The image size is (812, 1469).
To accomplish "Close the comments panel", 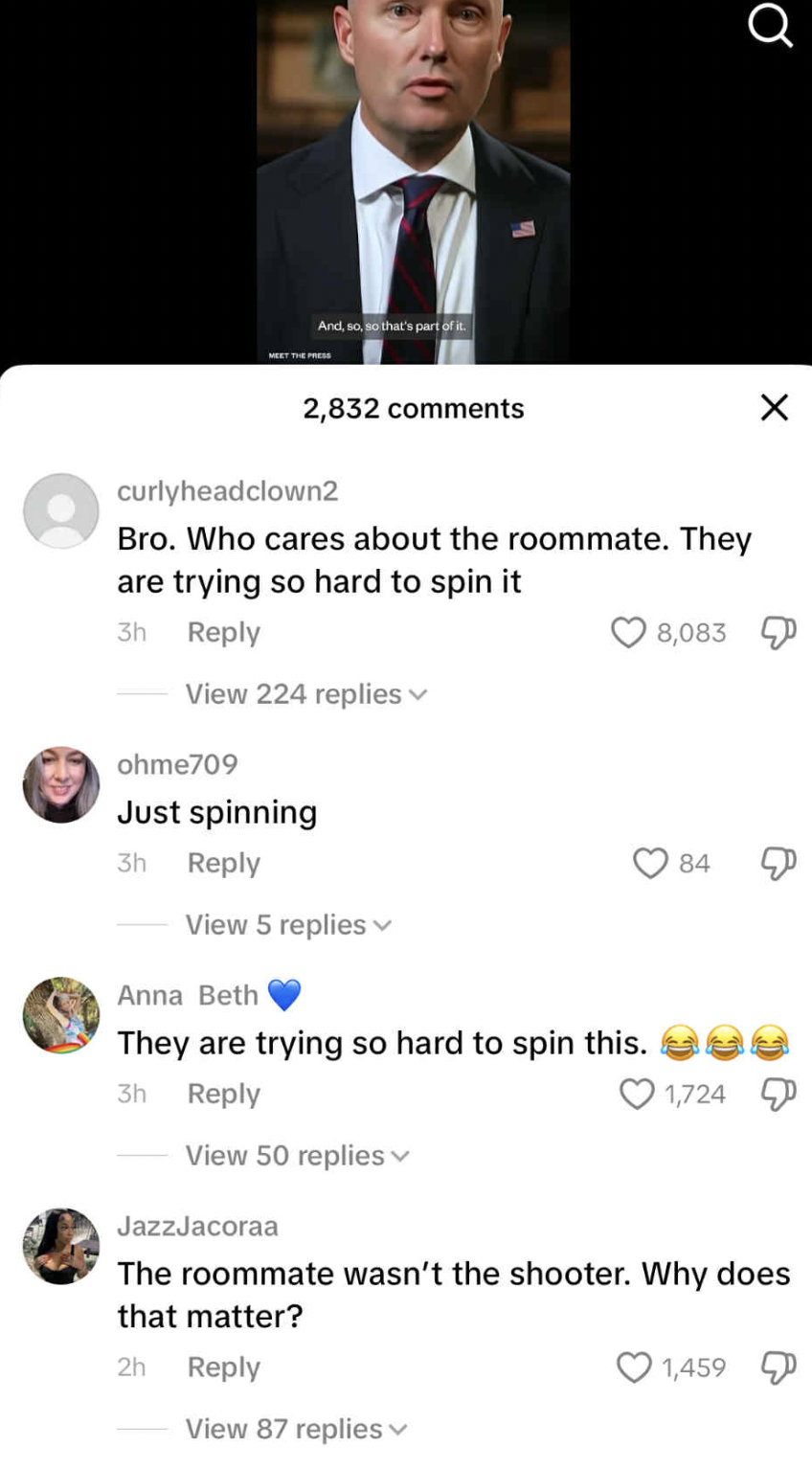I will click(x=774, y=408).
